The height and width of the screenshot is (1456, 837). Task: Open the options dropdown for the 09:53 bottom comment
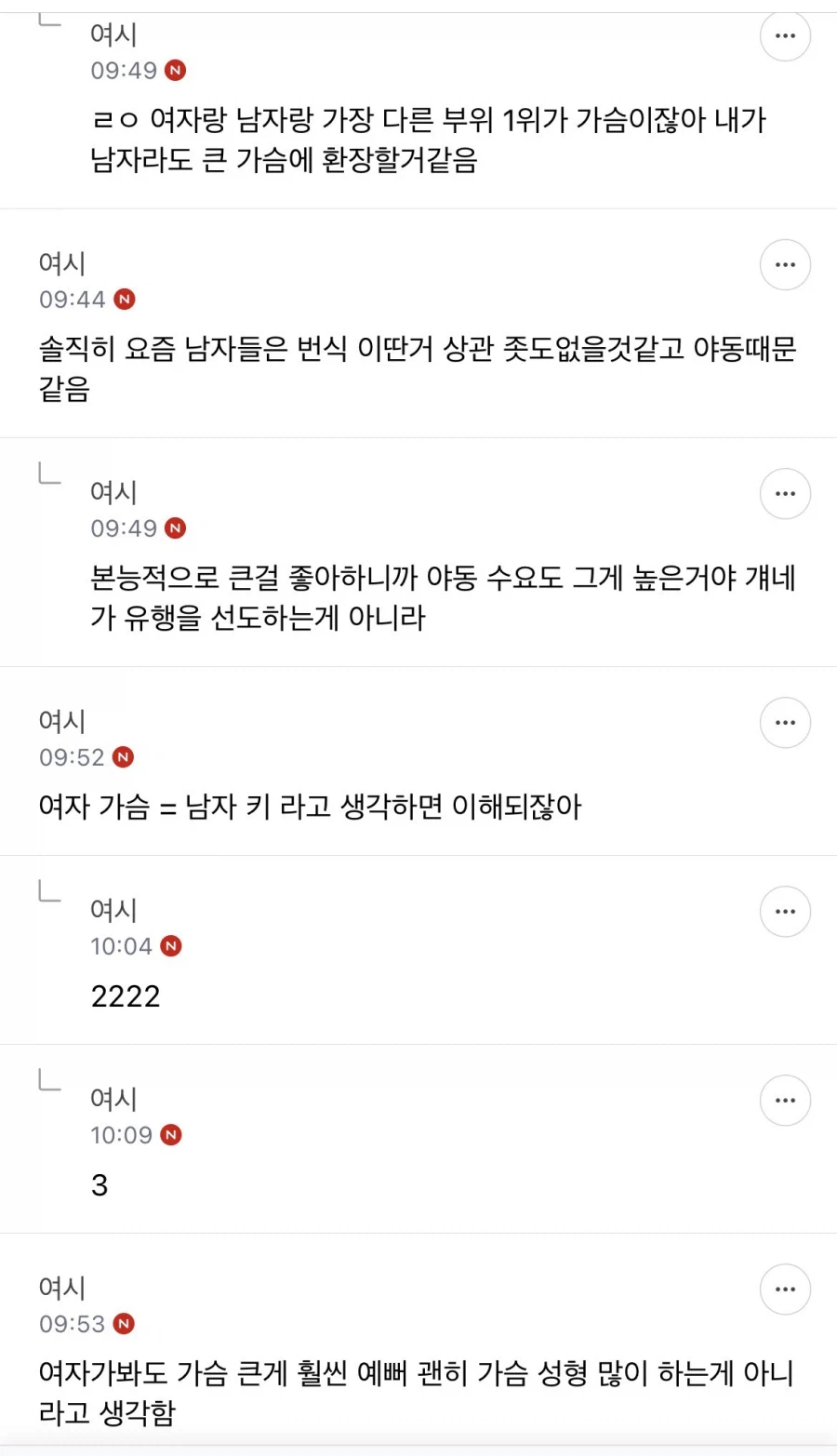click(785, 1289)
